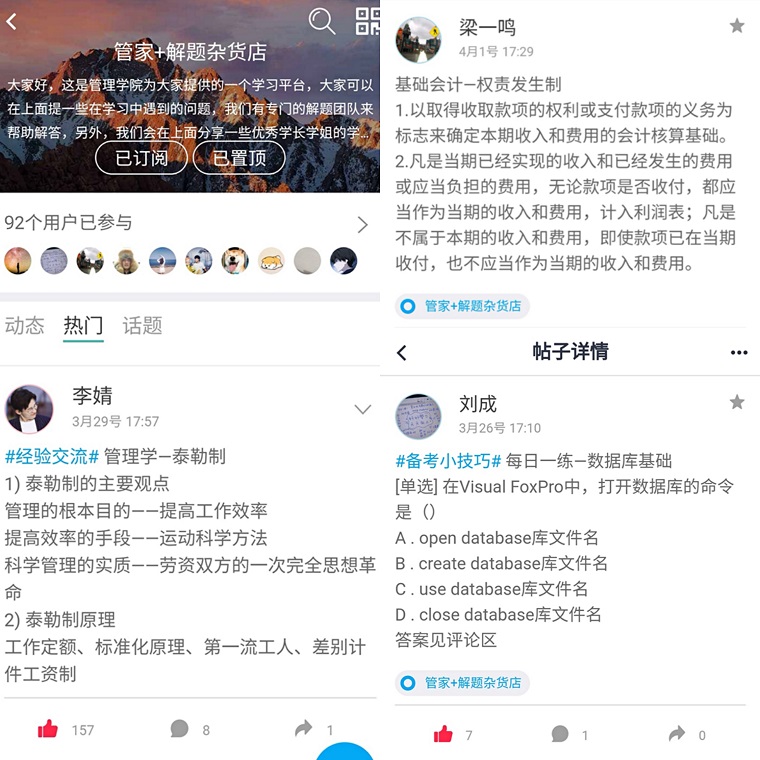Open the #备考小技巧# topic link
This screenshot has width=760, height=760.
coord(448,461)
